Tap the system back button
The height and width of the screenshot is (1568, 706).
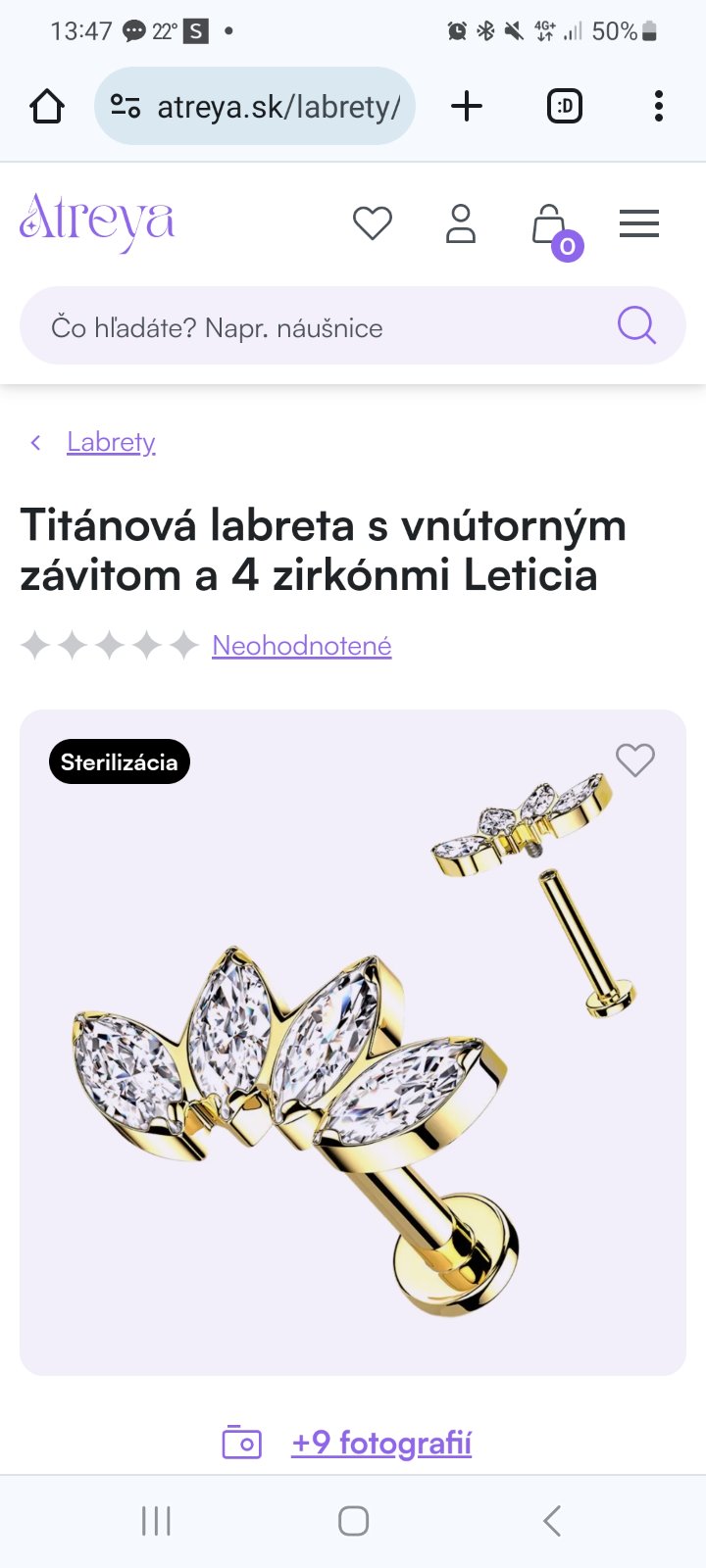(x=552, y=1521)
